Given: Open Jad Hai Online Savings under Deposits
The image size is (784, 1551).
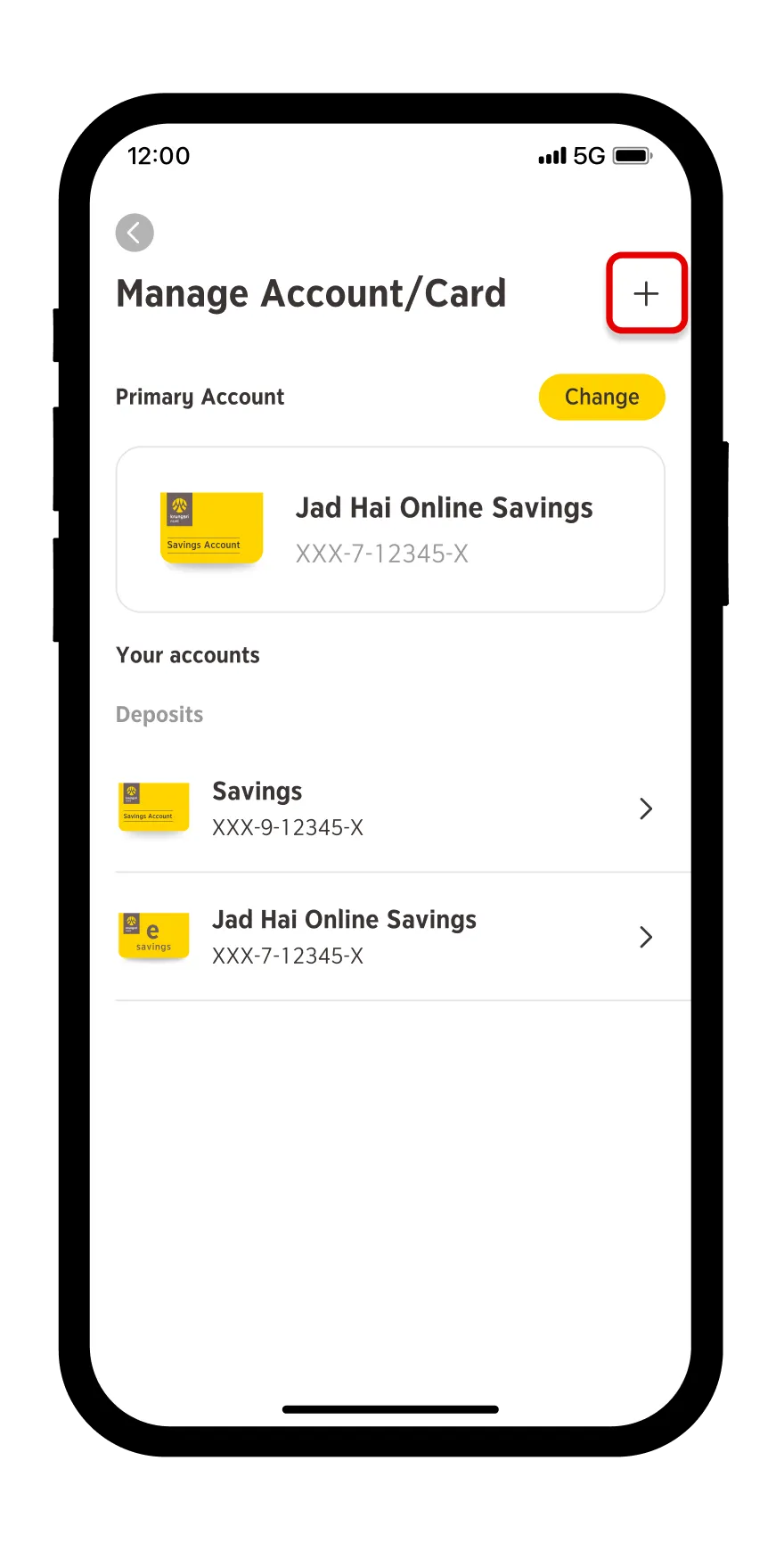Looking at the screenshot, I should pos(390,937).
